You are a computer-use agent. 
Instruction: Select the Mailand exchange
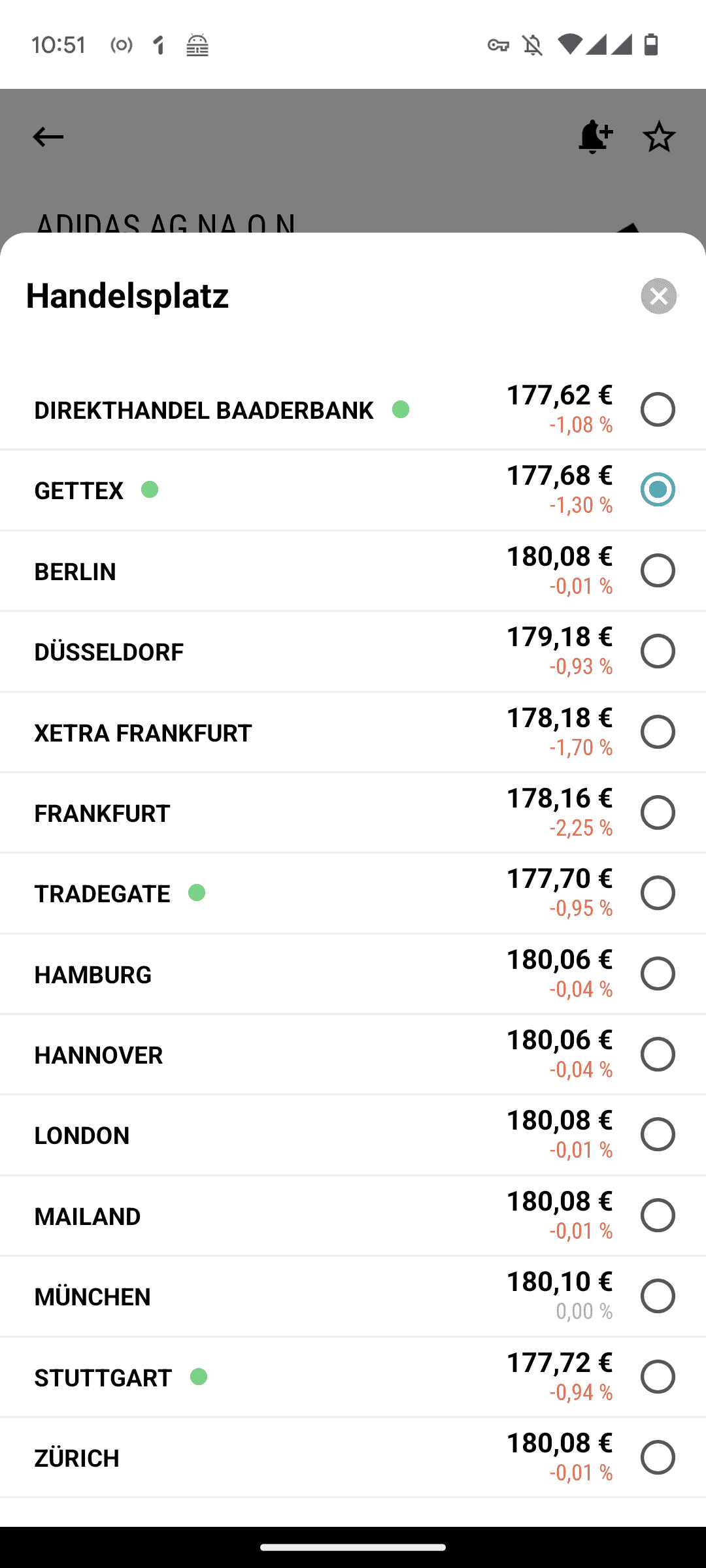353,1216
